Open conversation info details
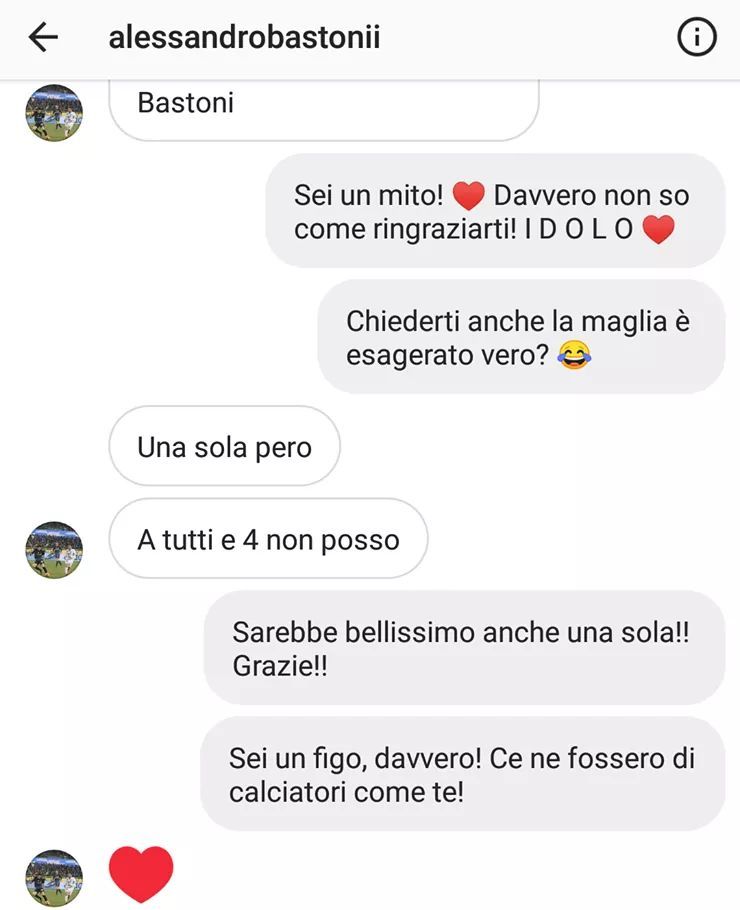This screenshot has width=740, height=910. tap(697, 38)
